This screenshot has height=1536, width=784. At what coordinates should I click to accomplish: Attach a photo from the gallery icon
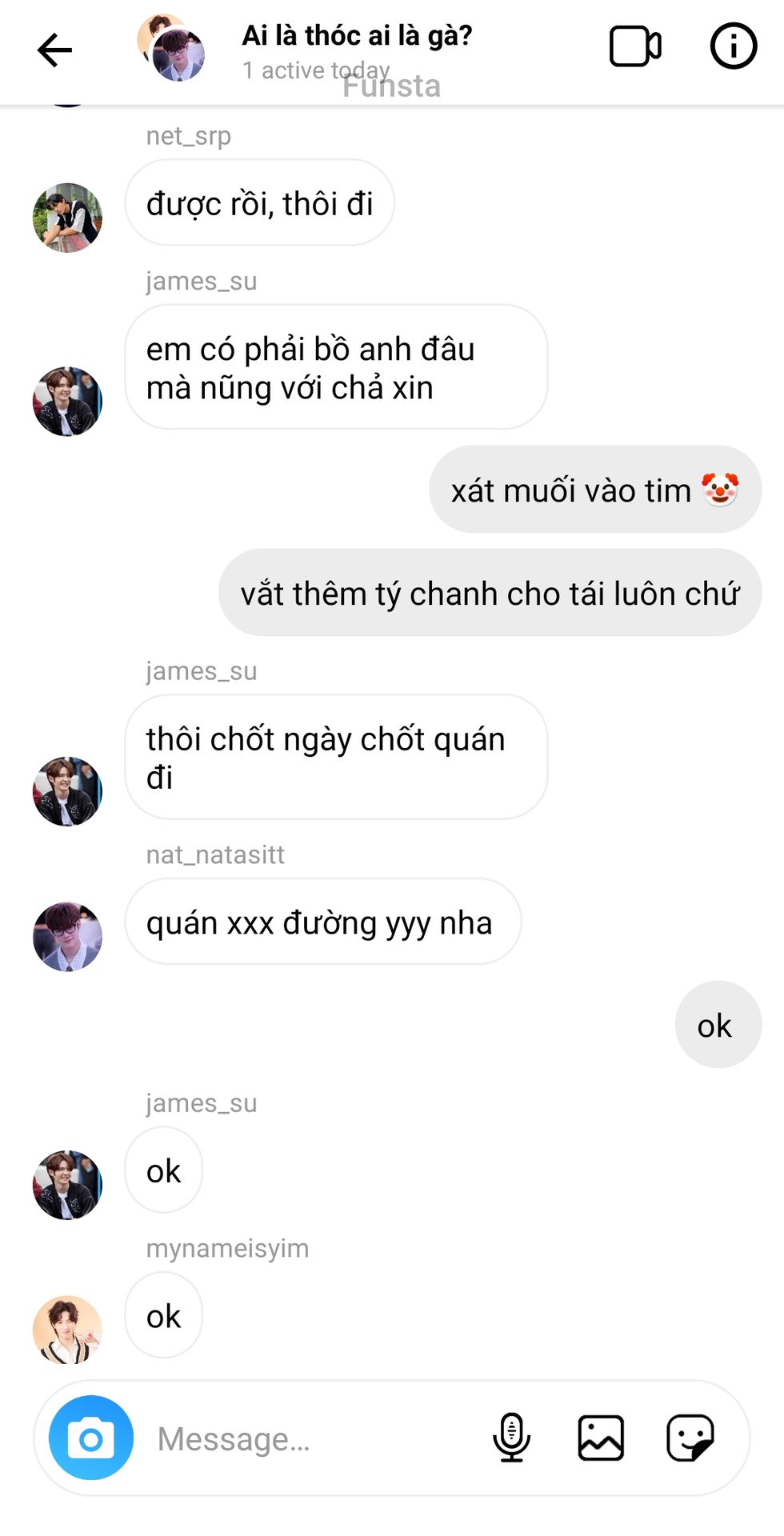(601, 1438)
